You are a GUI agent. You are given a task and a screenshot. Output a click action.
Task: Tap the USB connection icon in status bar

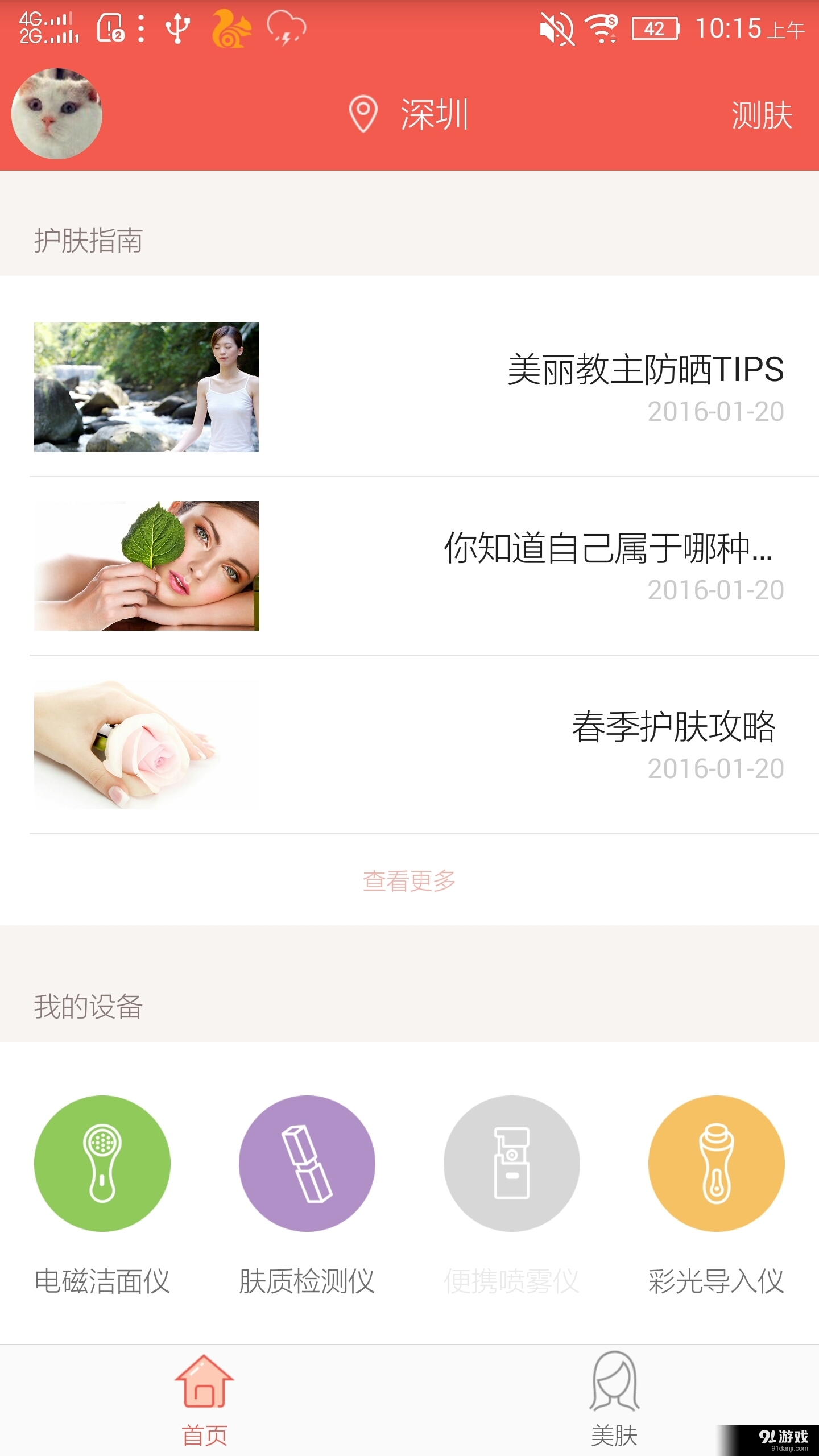(x=176, y=28)
